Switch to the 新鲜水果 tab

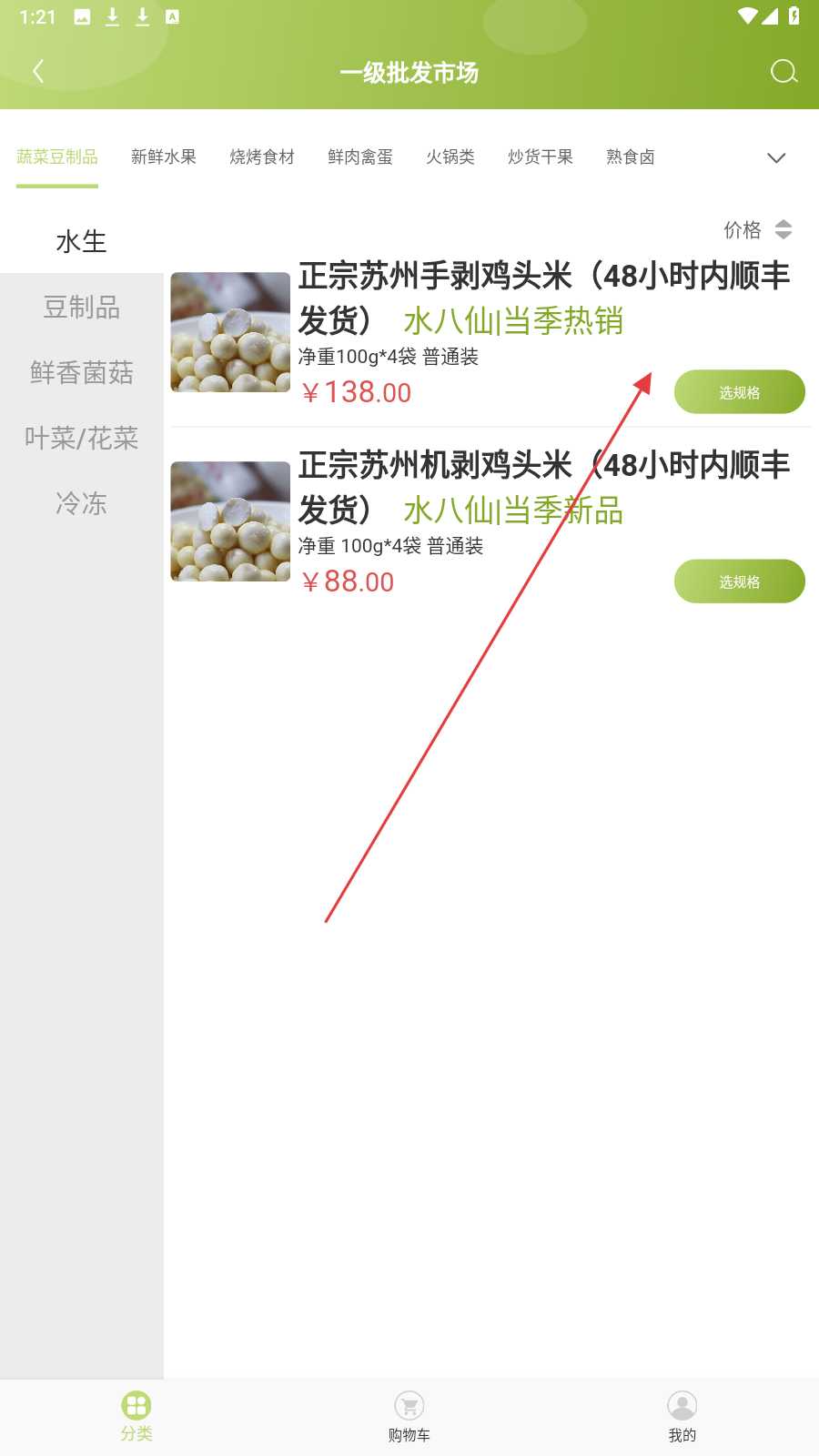164,157
